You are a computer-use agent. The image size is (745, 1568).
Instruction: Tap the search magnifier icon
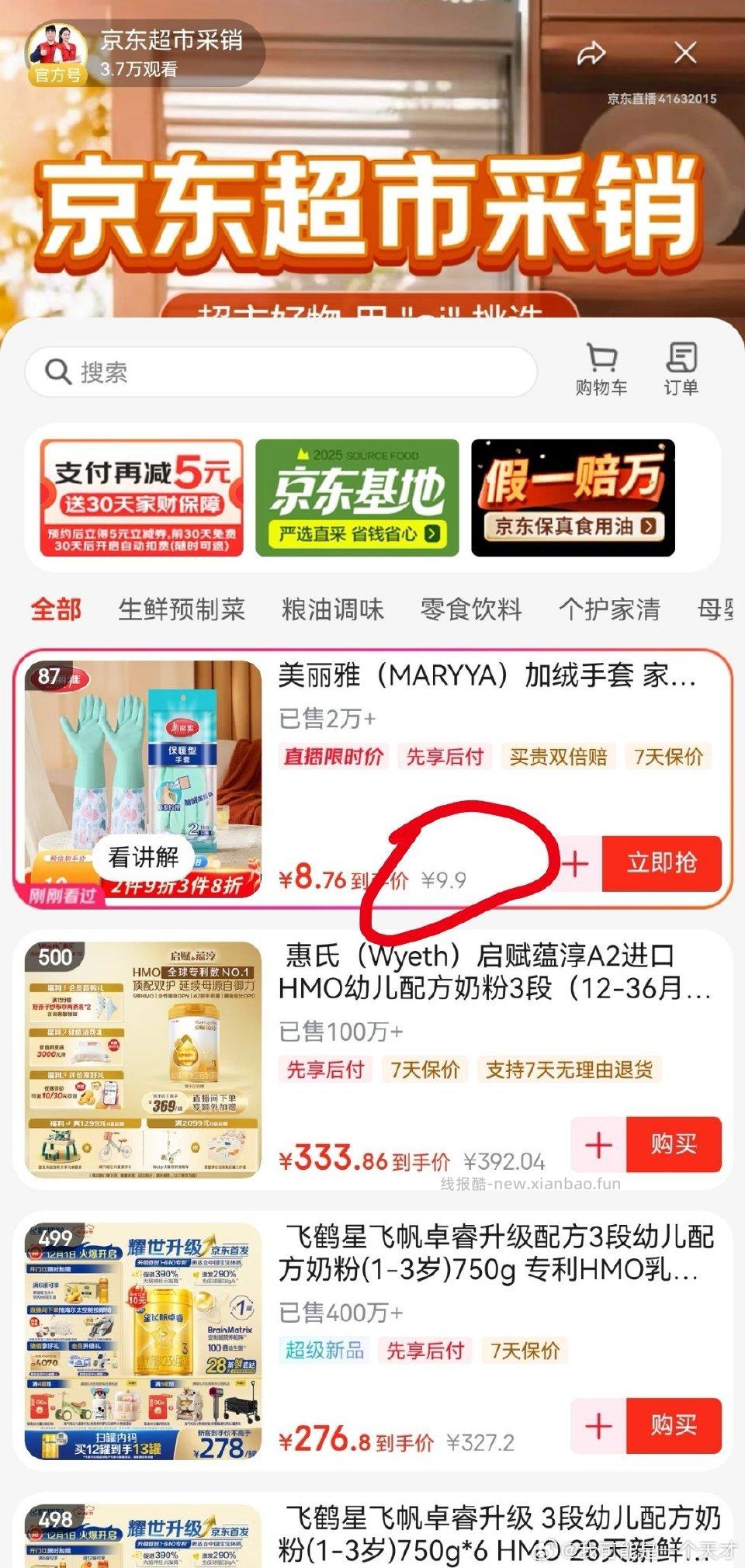coord(54,372)
